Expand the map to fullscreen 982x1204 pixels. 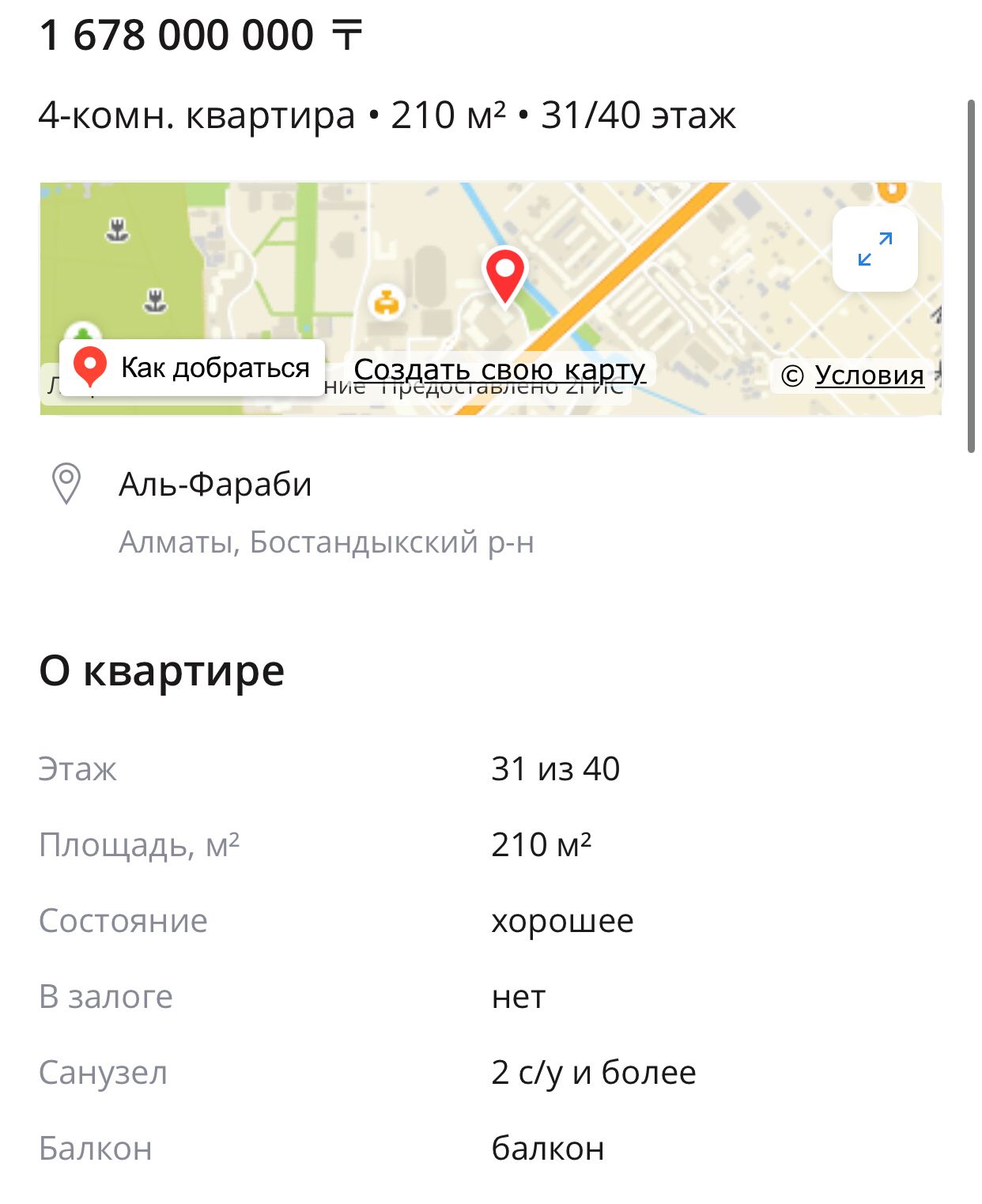tap(874, 249)
